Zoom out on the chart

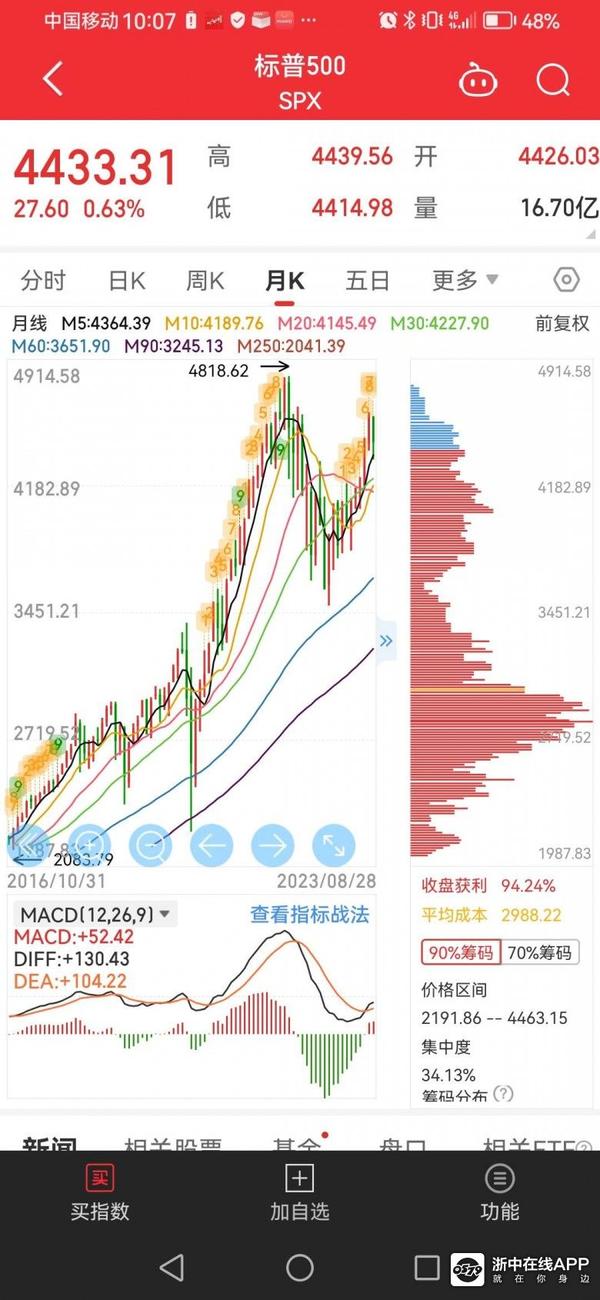[151, 846]
